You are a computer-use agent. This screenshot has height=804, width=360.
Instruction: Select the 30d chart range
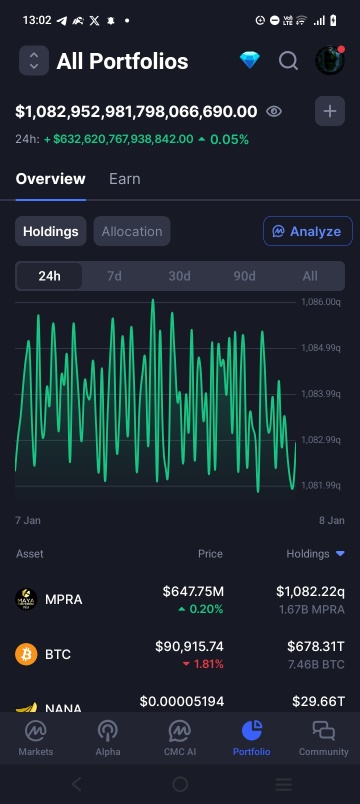(179, 276)
